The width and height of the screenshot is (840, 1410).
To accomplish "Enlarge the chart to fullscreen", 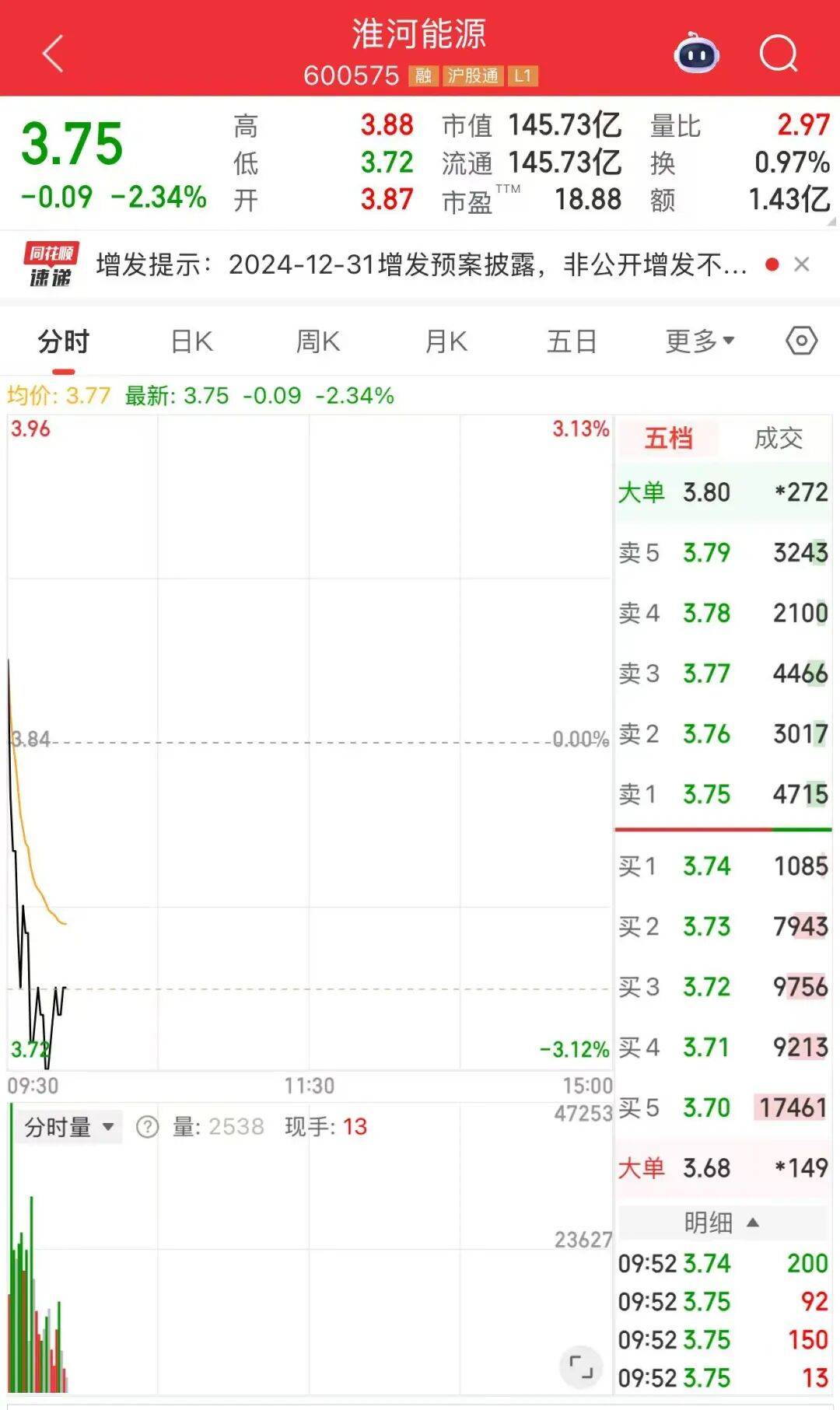I will [x=580, y=1366].
